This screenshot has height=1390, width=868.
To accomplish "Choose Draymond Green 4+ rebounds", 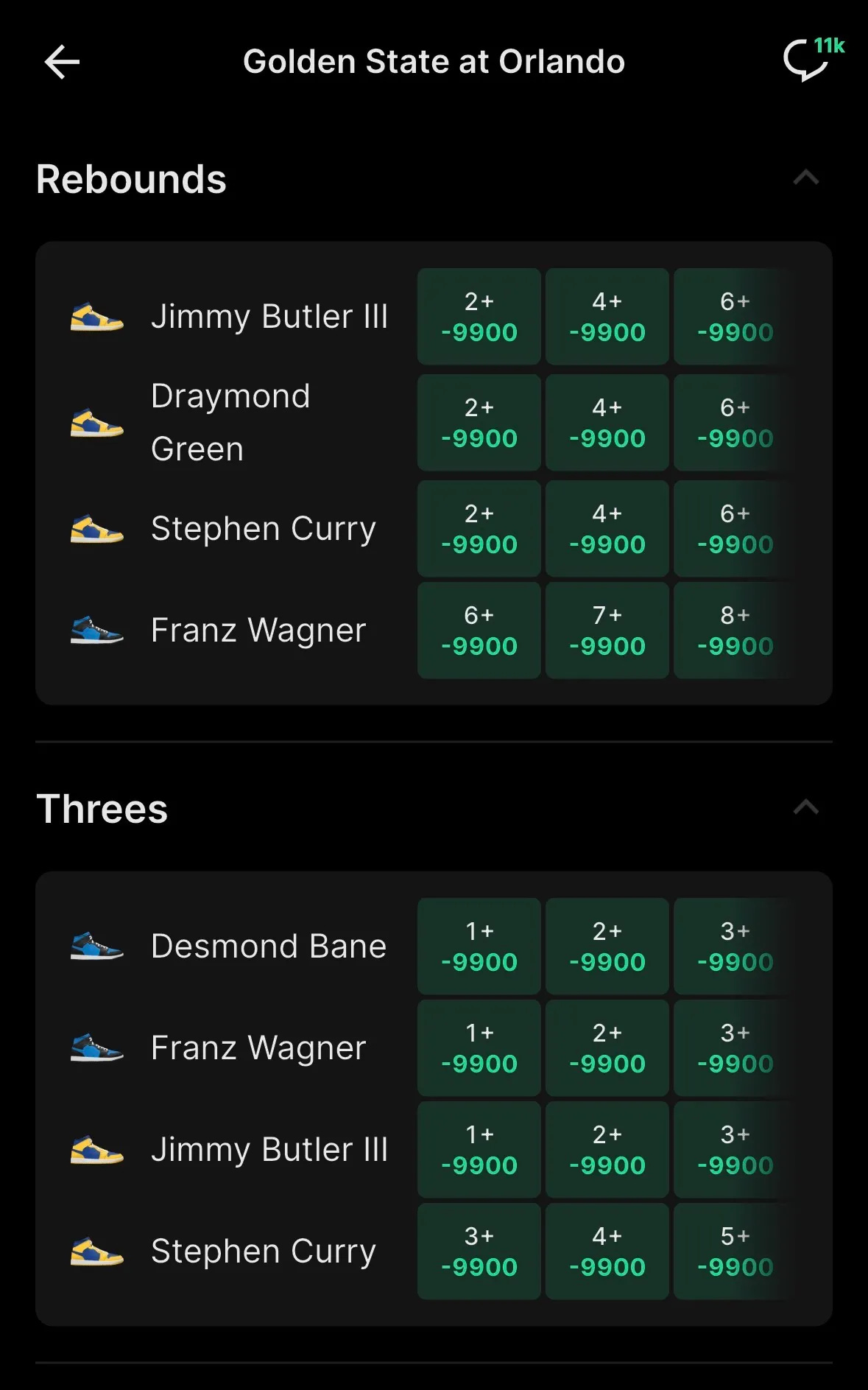I will tap(607, 423).
